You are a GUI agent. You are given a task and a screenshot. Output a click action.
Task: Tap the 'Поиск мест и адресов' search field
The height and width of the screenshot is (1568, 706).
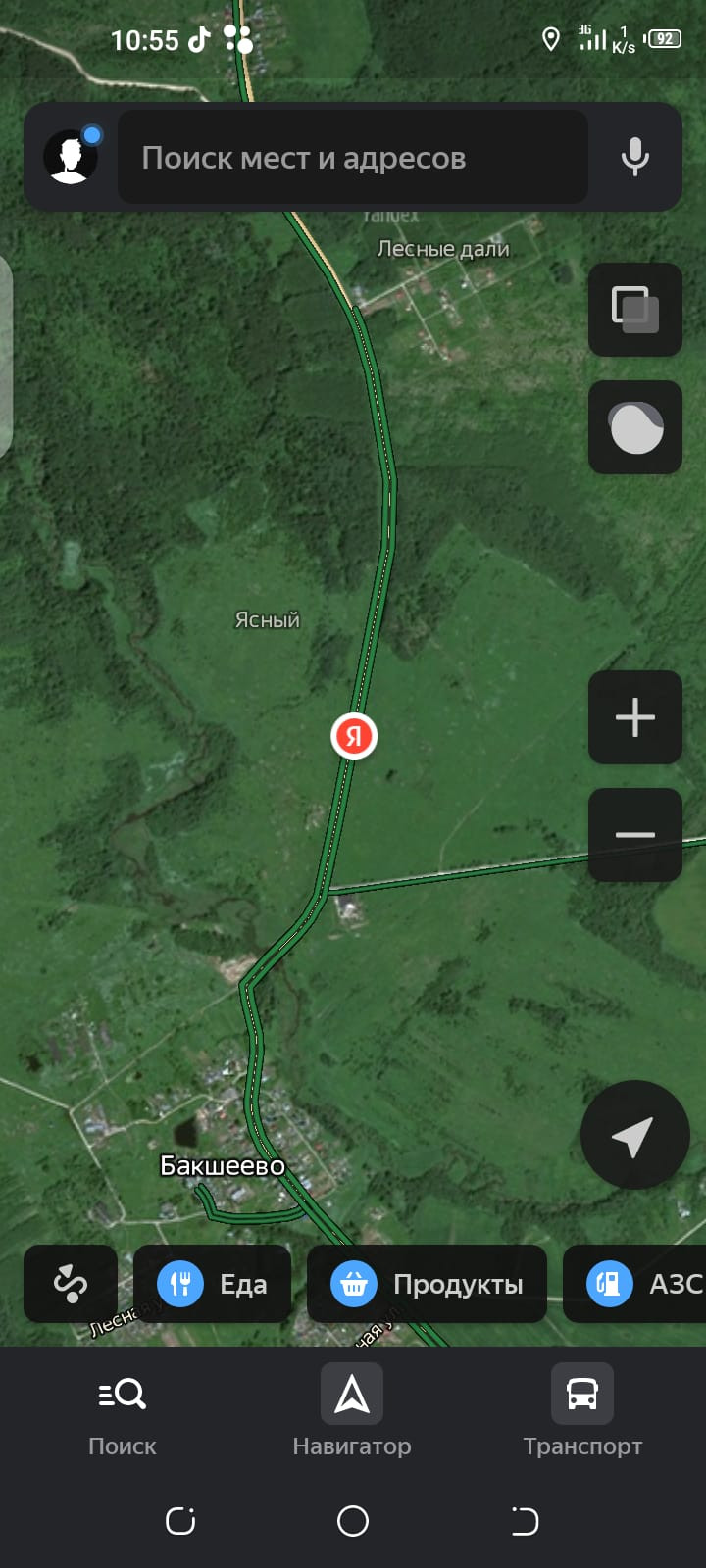(353, 158)
